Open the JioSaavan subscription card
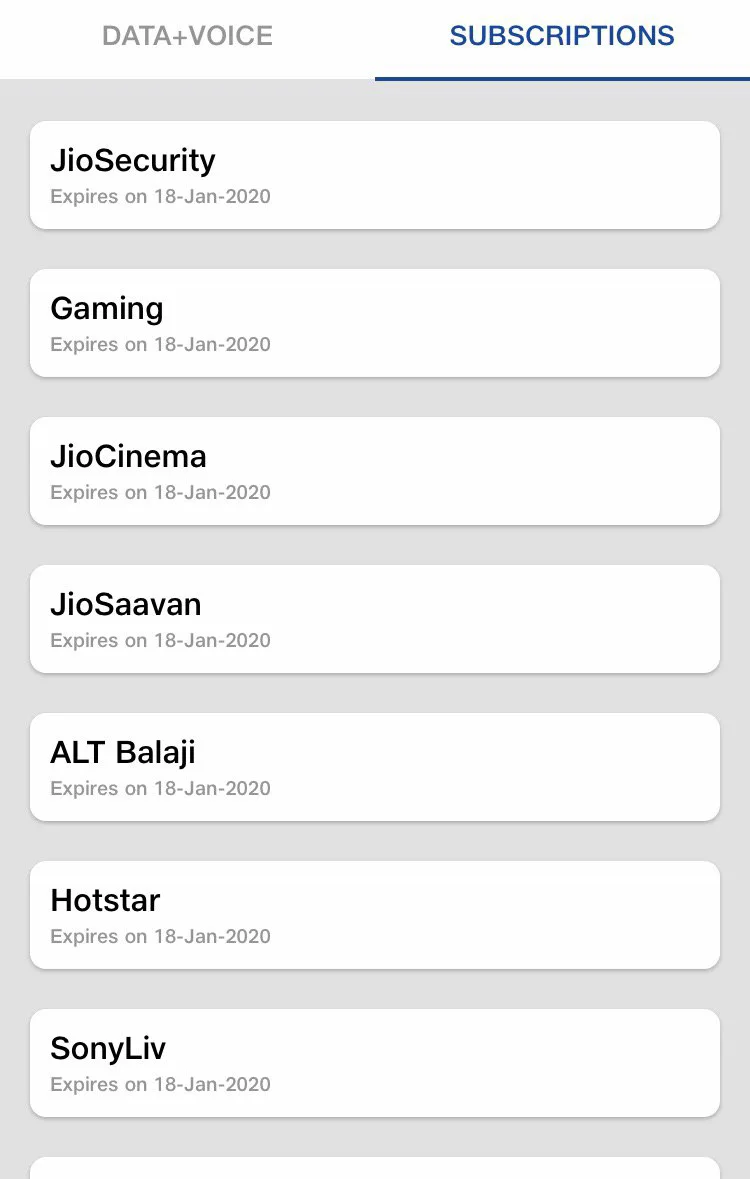This screenshot has width=750, height=1179. pos(375,619)
